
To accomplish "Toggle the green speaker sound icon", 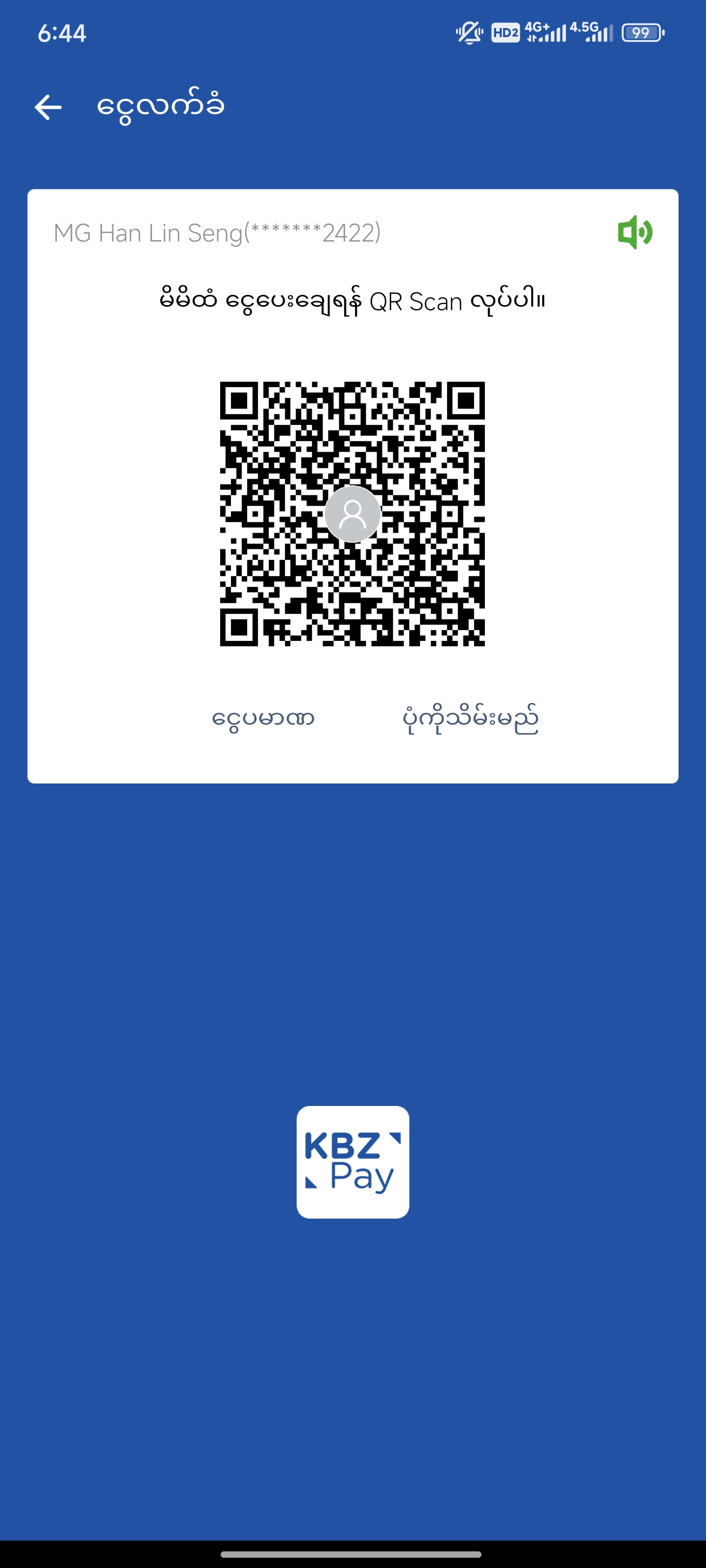I will point(635,232).
